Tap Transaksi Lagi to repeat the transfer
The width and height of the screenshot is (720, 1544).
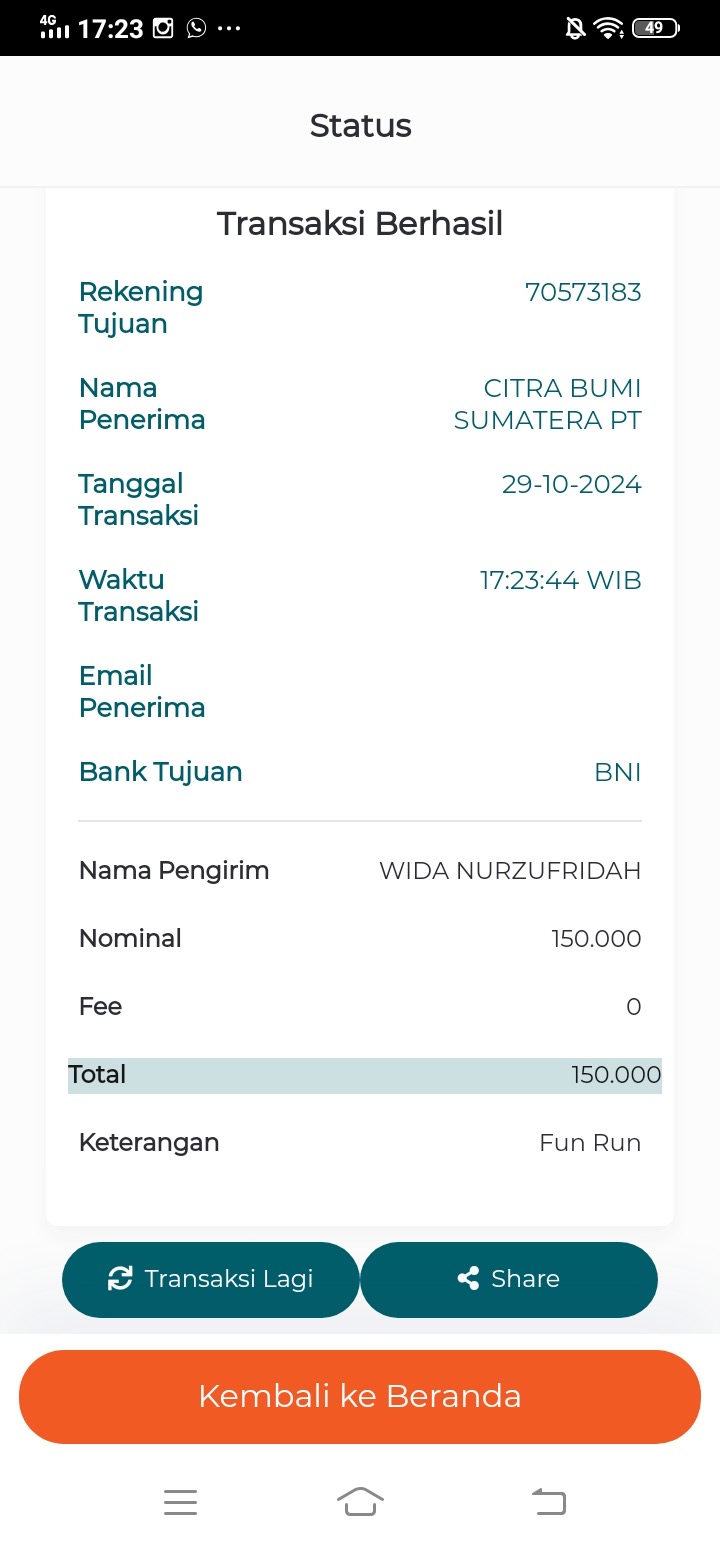pyautogui.click(x=210, y=1279)
